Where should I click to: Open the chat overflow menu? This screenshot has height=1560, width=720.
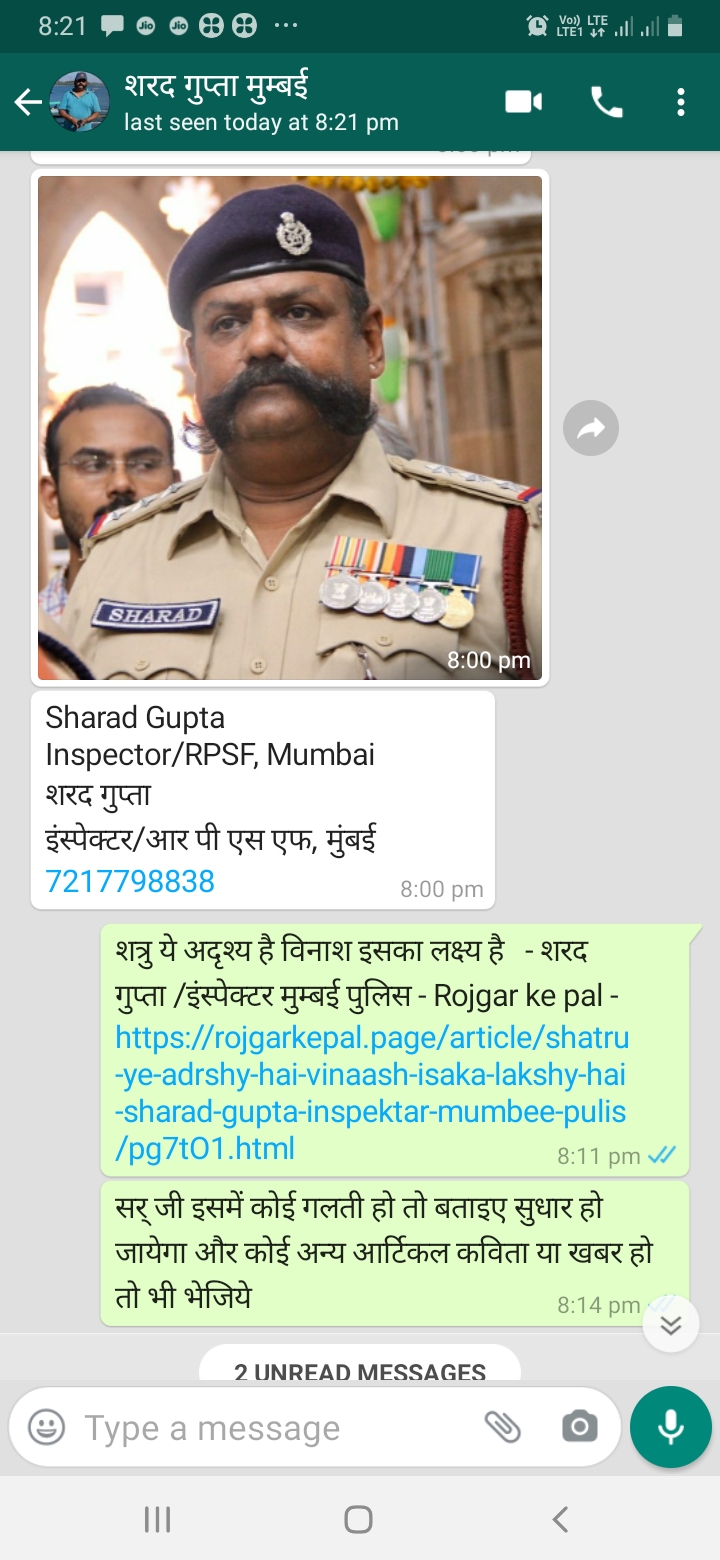[x=681, y=102]
